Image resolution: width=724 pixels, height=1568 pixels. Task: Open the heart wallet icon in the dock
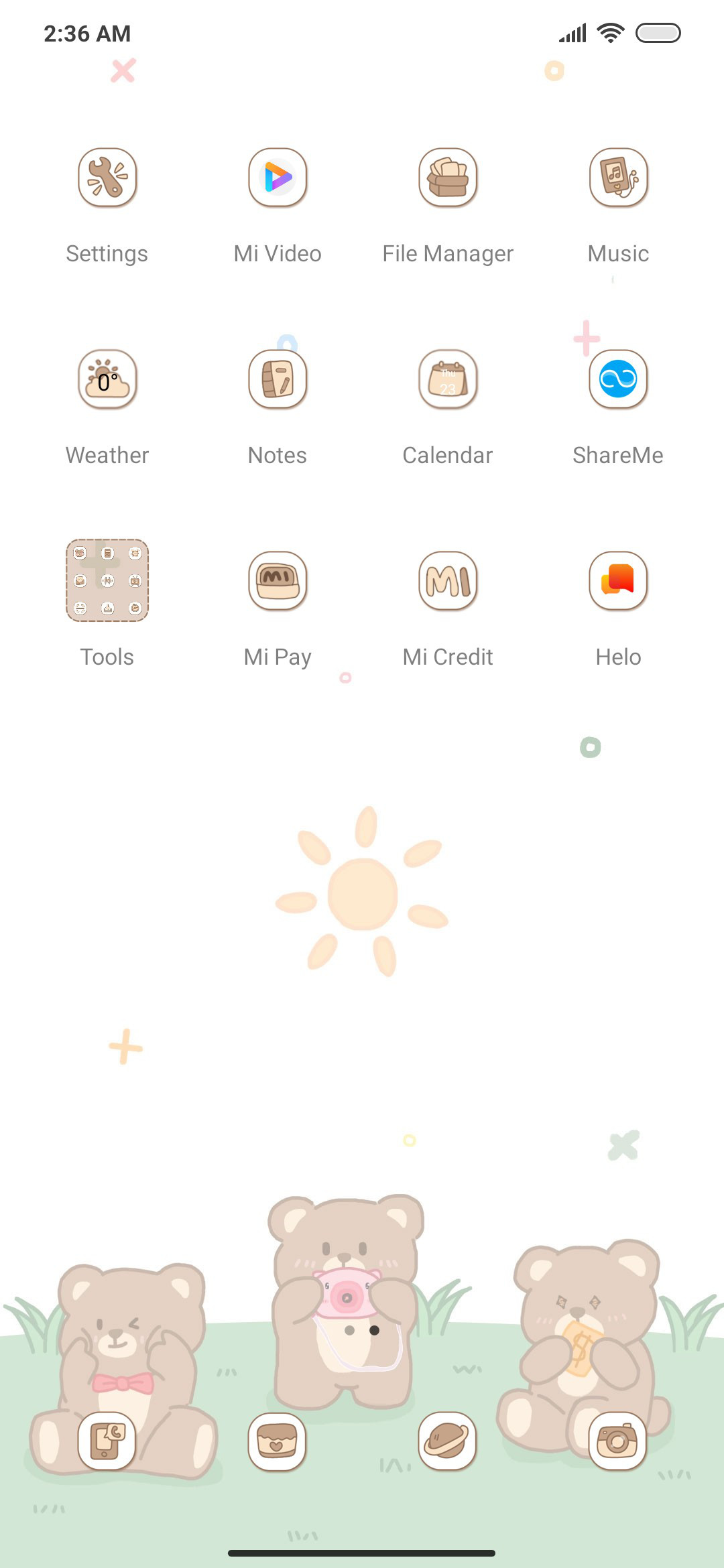click(x=278, y=1441)
